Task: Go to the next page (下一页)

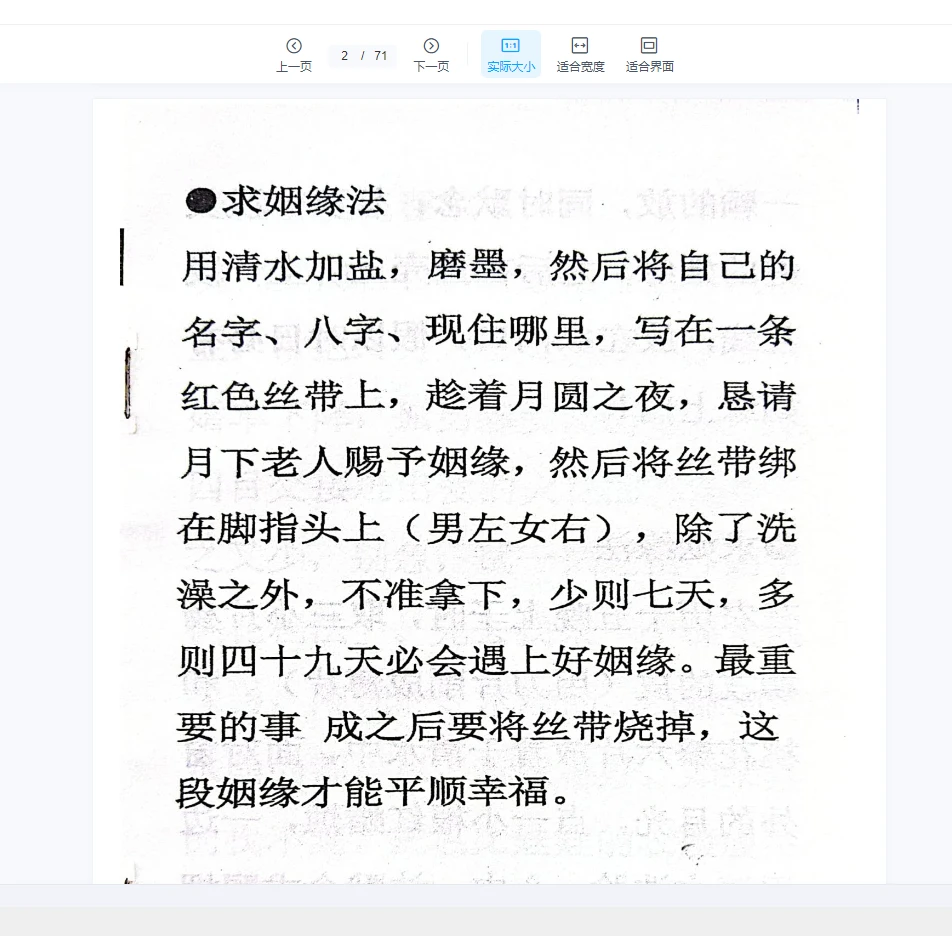Action: 431,54
